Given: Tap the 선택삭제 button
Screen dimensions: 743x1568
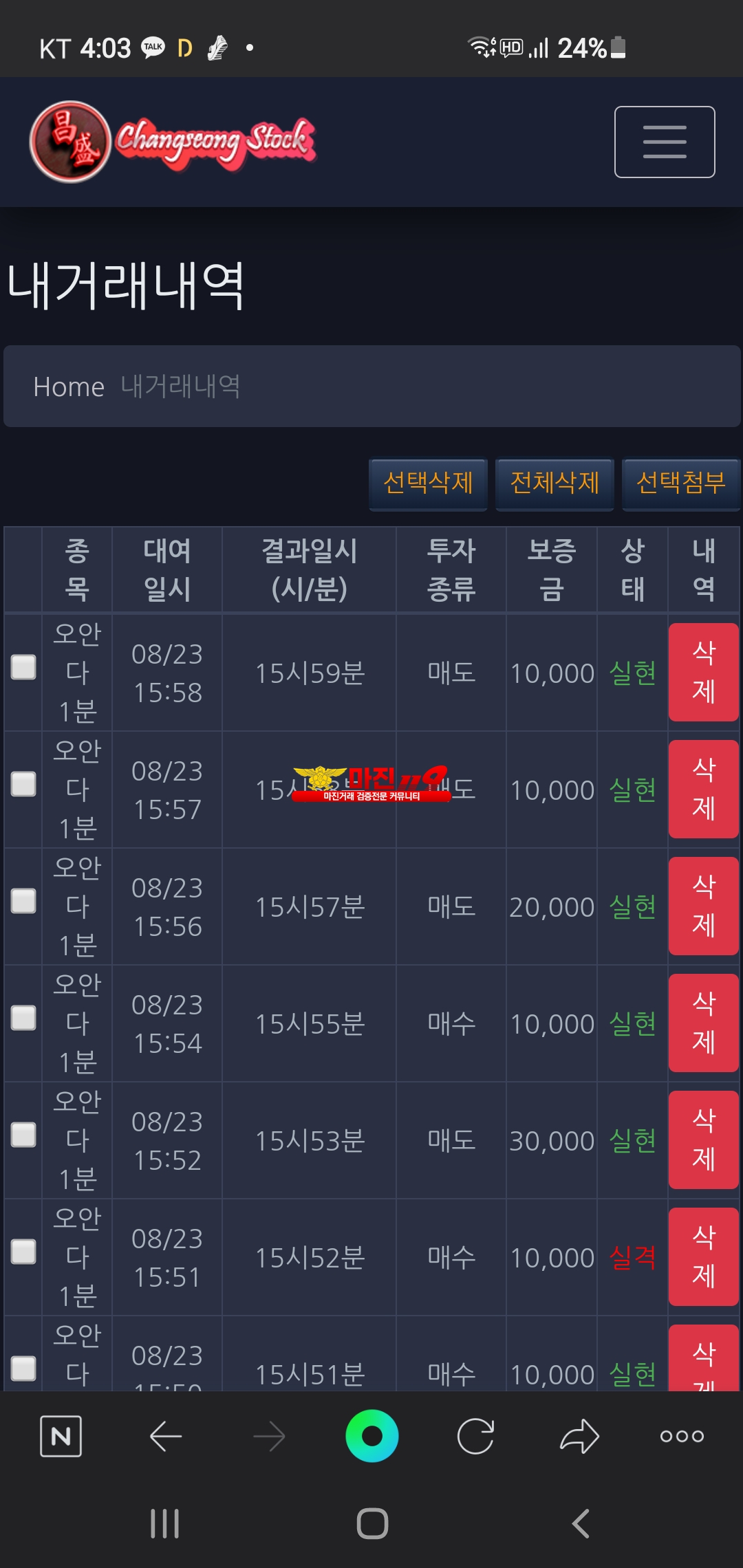Looking at the screenshot, I should pyautogui.click(x=428, y=484).
